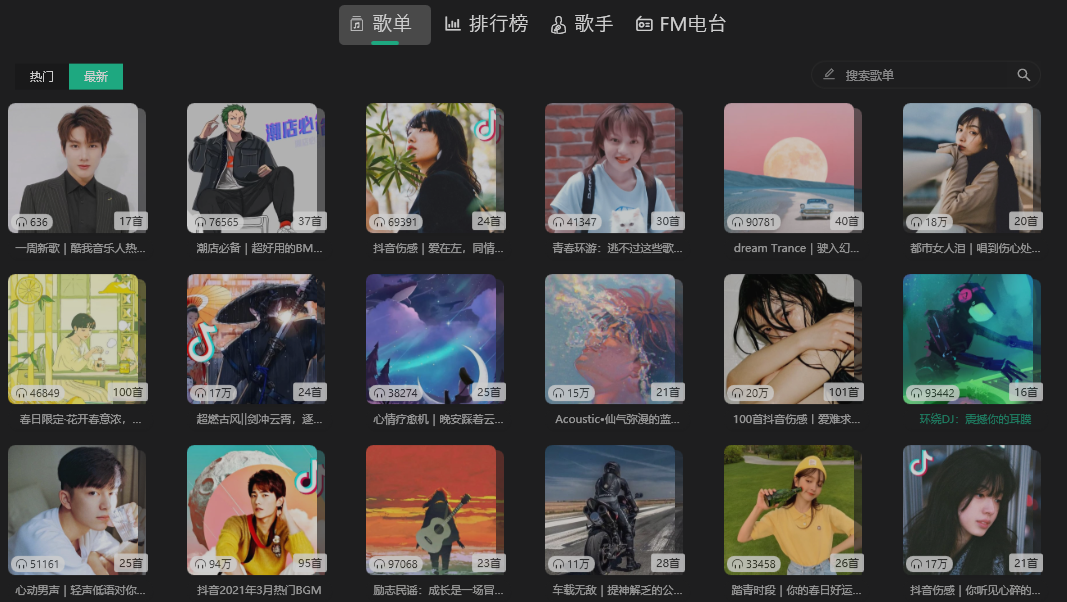The height and width of the screenshot is (602, 1067).
Task: Open the 励志民谣 playlist
Action: pyautogui.click(x=431, y=510)
